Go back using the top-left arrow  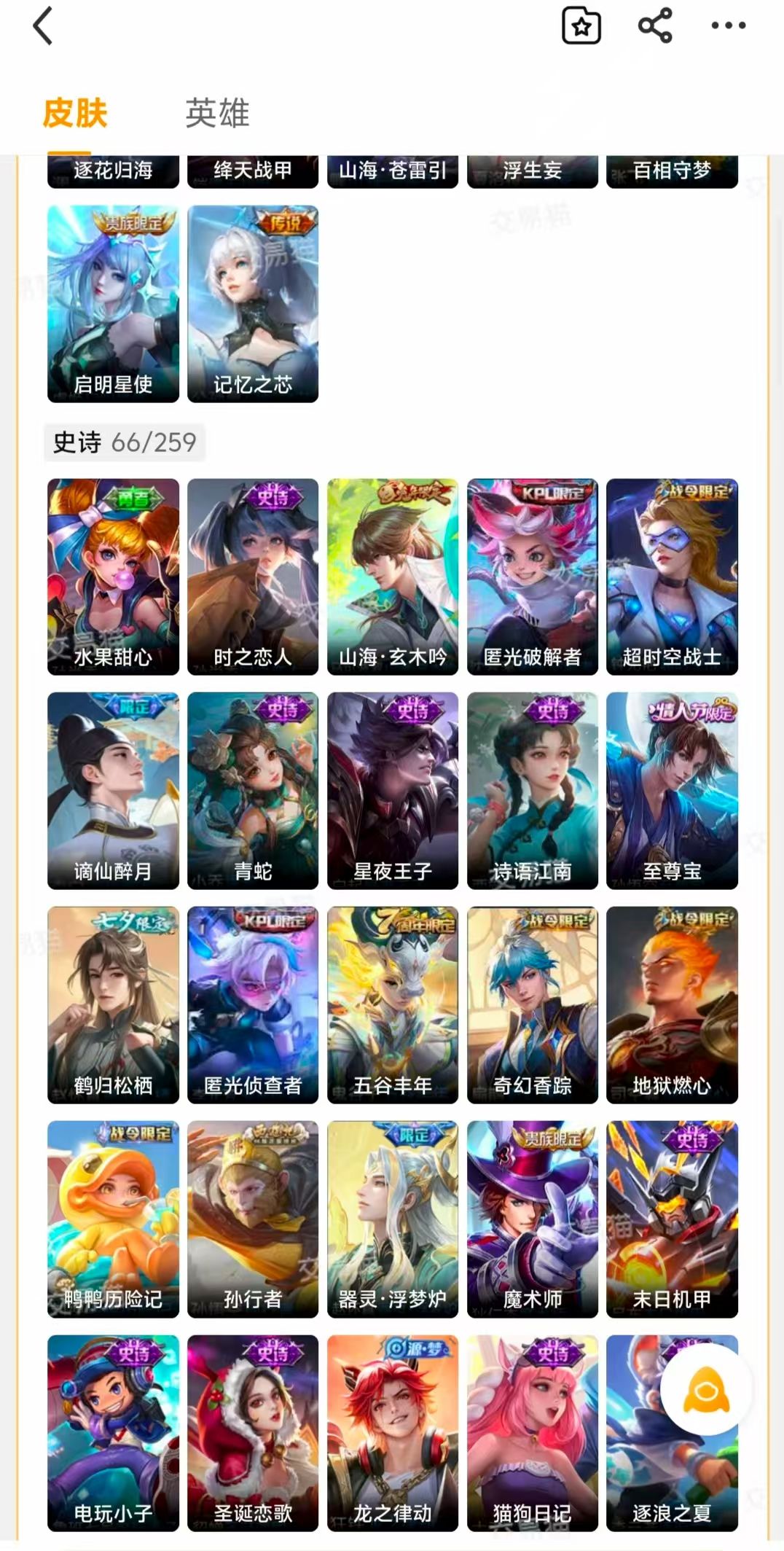43,26
